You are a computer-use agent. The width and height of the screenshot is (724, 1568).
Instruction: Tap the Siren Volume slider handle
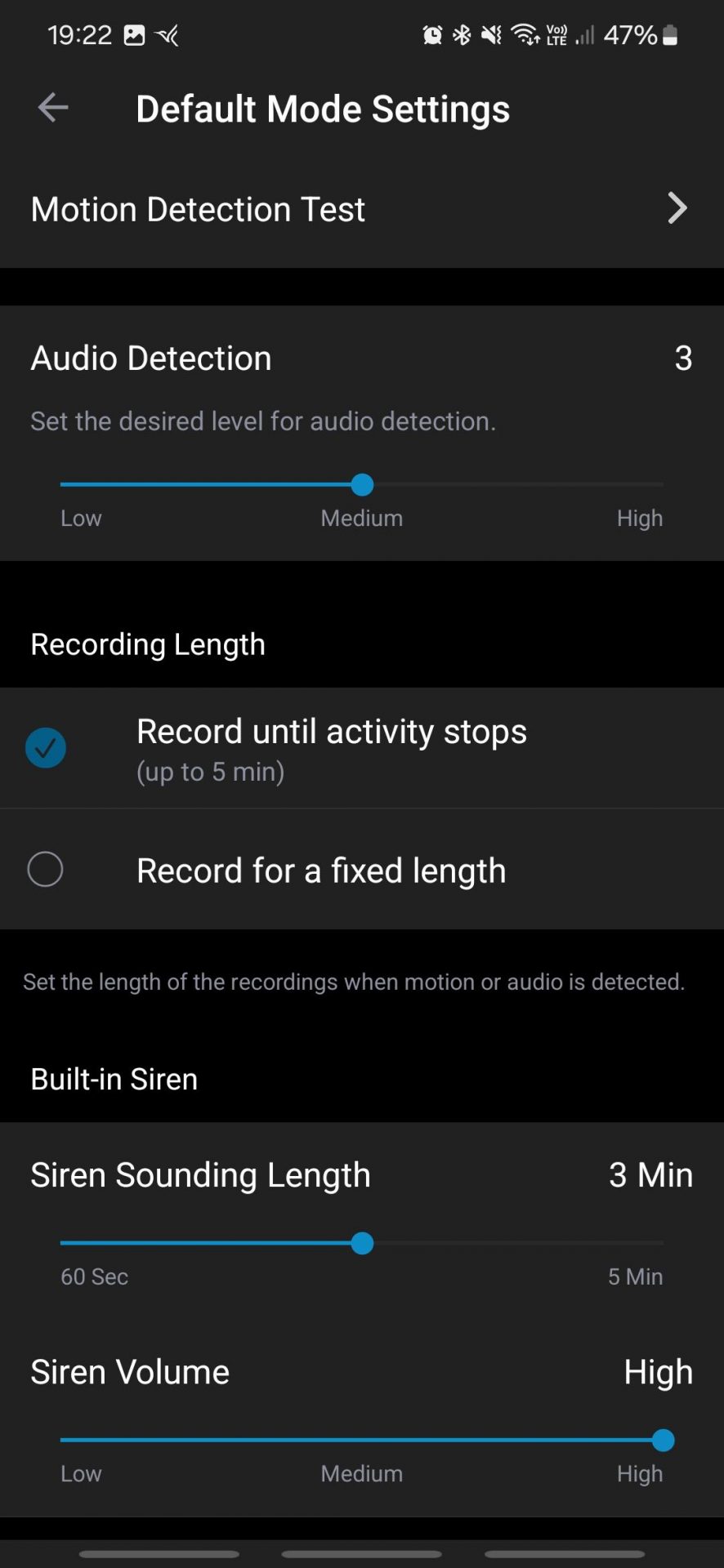click(x=664, y=1441)
